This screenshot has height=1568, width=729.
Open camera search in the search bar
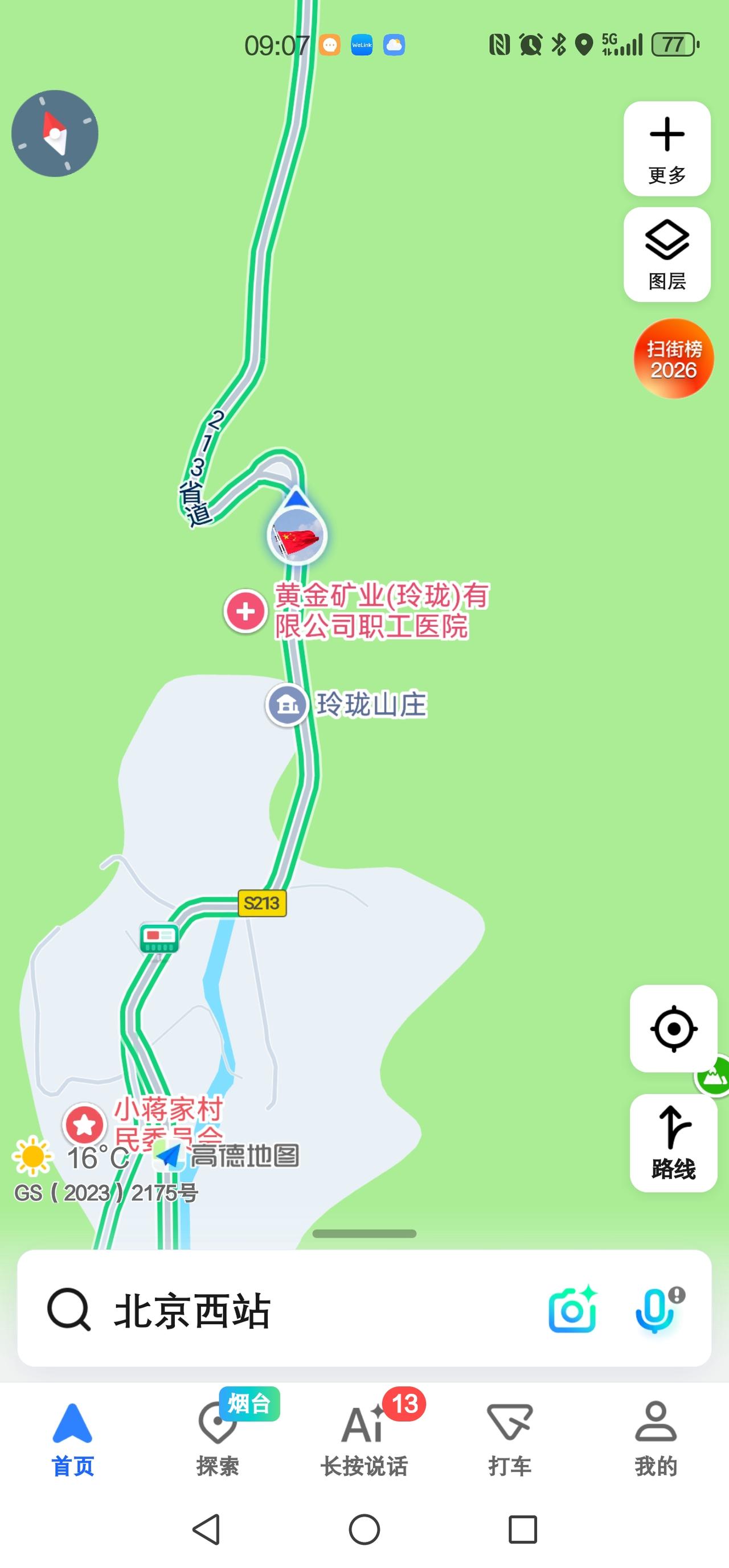click(x=572, y=1310)
